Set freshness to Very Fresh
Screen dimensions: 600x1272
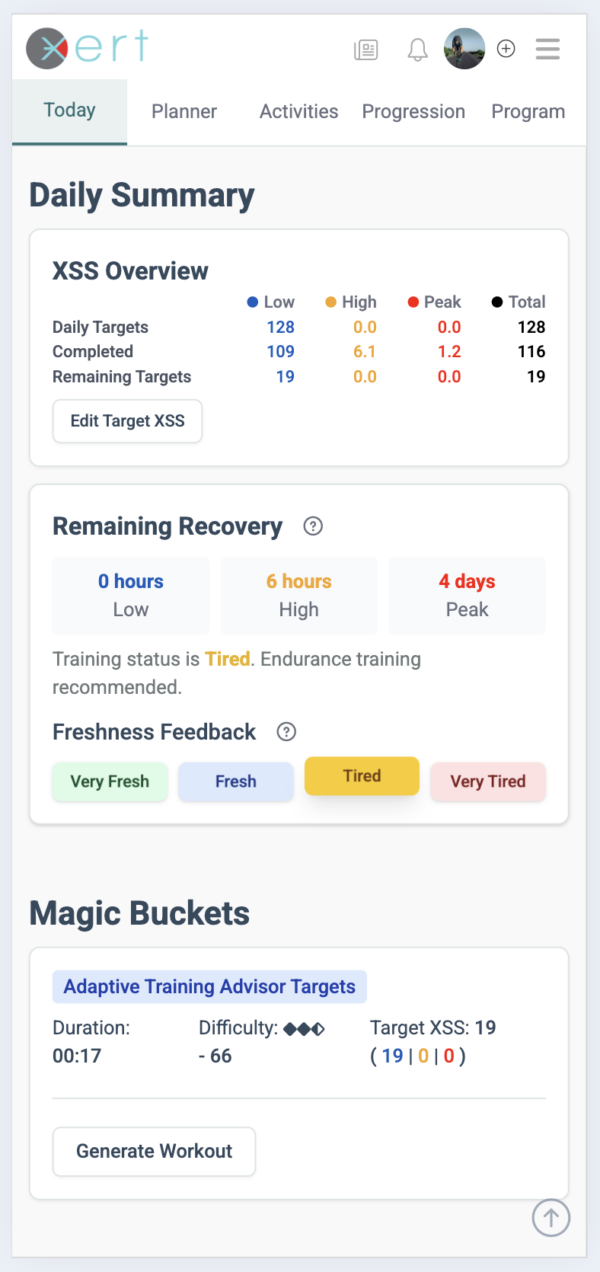click(110, 782)
